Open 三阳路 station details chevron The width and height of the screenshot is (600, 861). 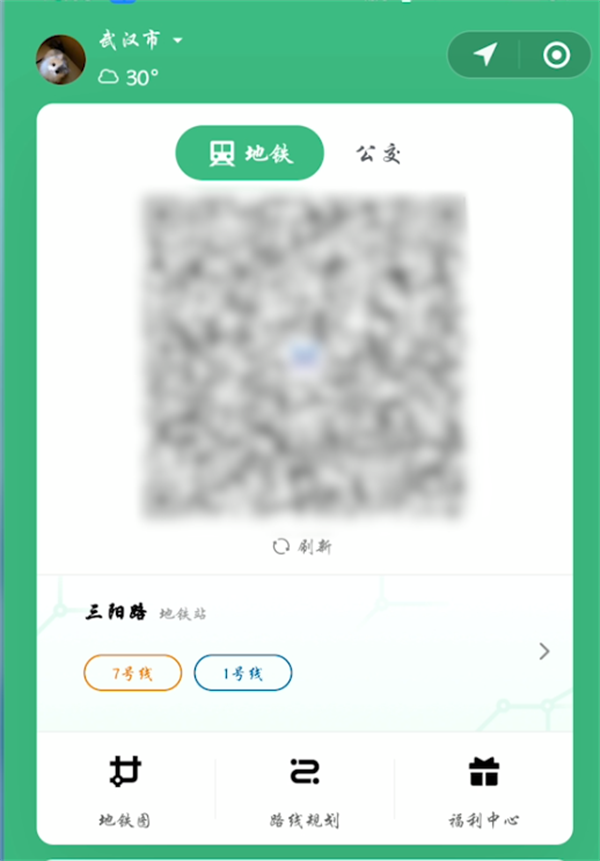544,651
